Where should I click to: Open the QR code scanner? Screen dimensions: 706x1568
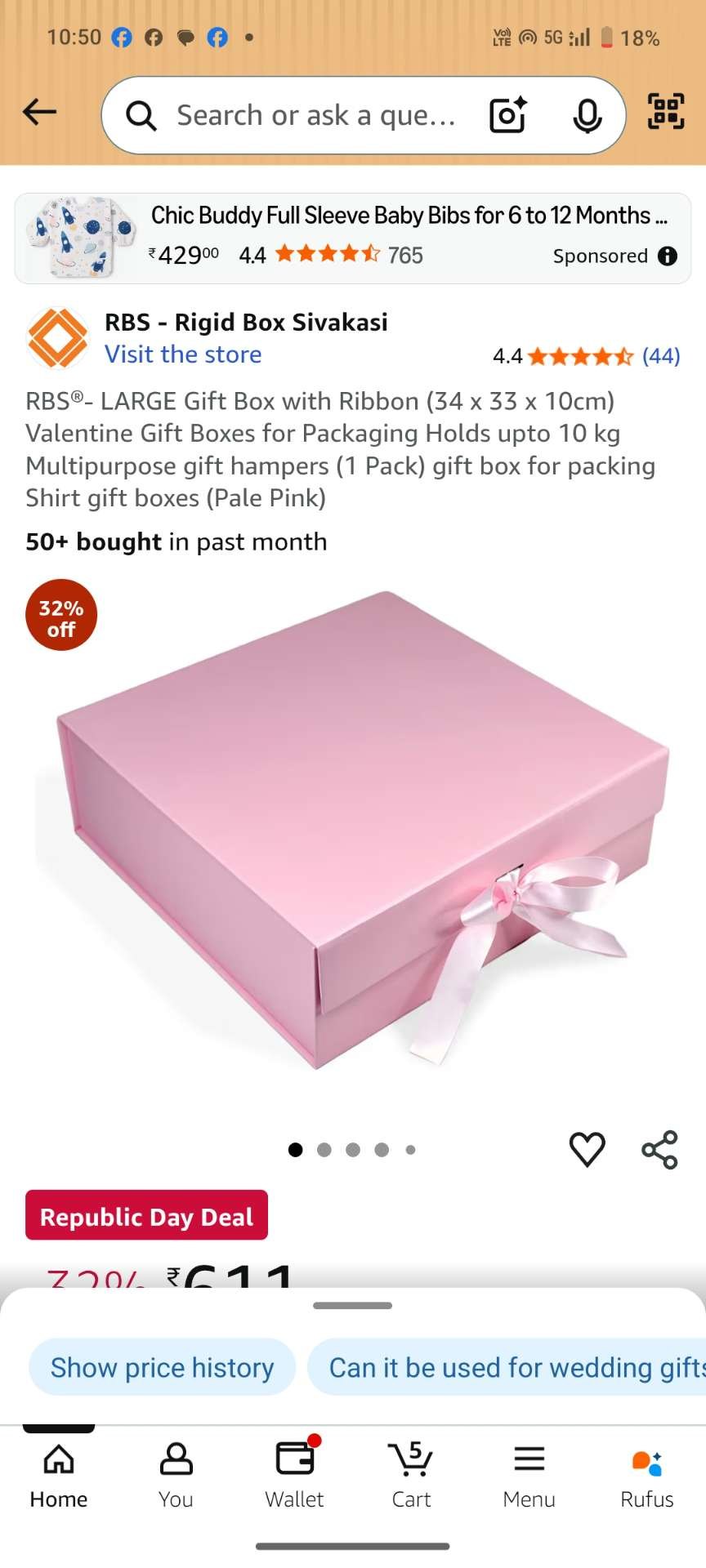[666, 112]
